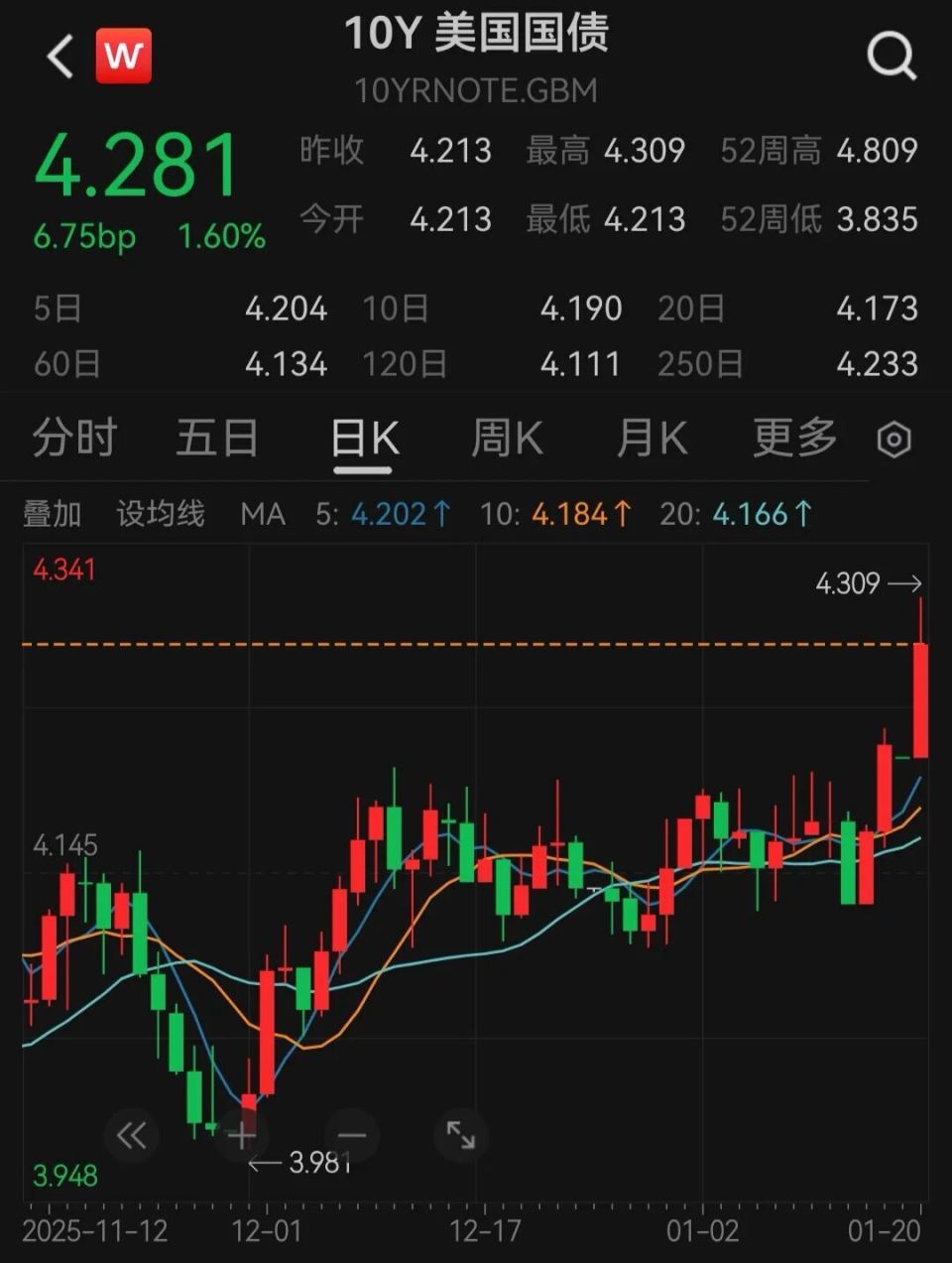
Task: Click the arrow pointing to the 4.309 high
Action: click(x=904, y=585)
